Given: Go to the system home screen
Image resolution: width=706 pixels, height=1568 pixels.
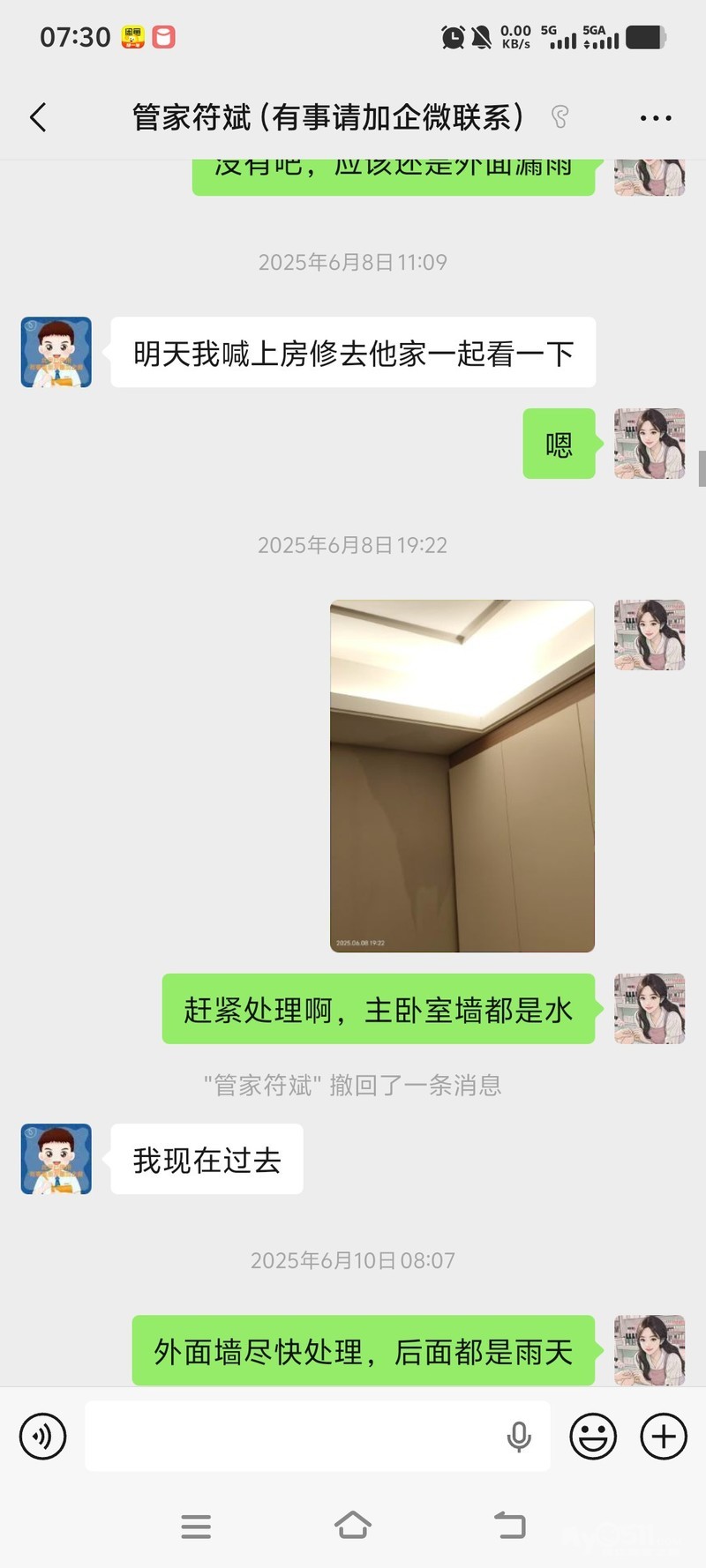Looking at the screenshot, I should point(352,1526).
